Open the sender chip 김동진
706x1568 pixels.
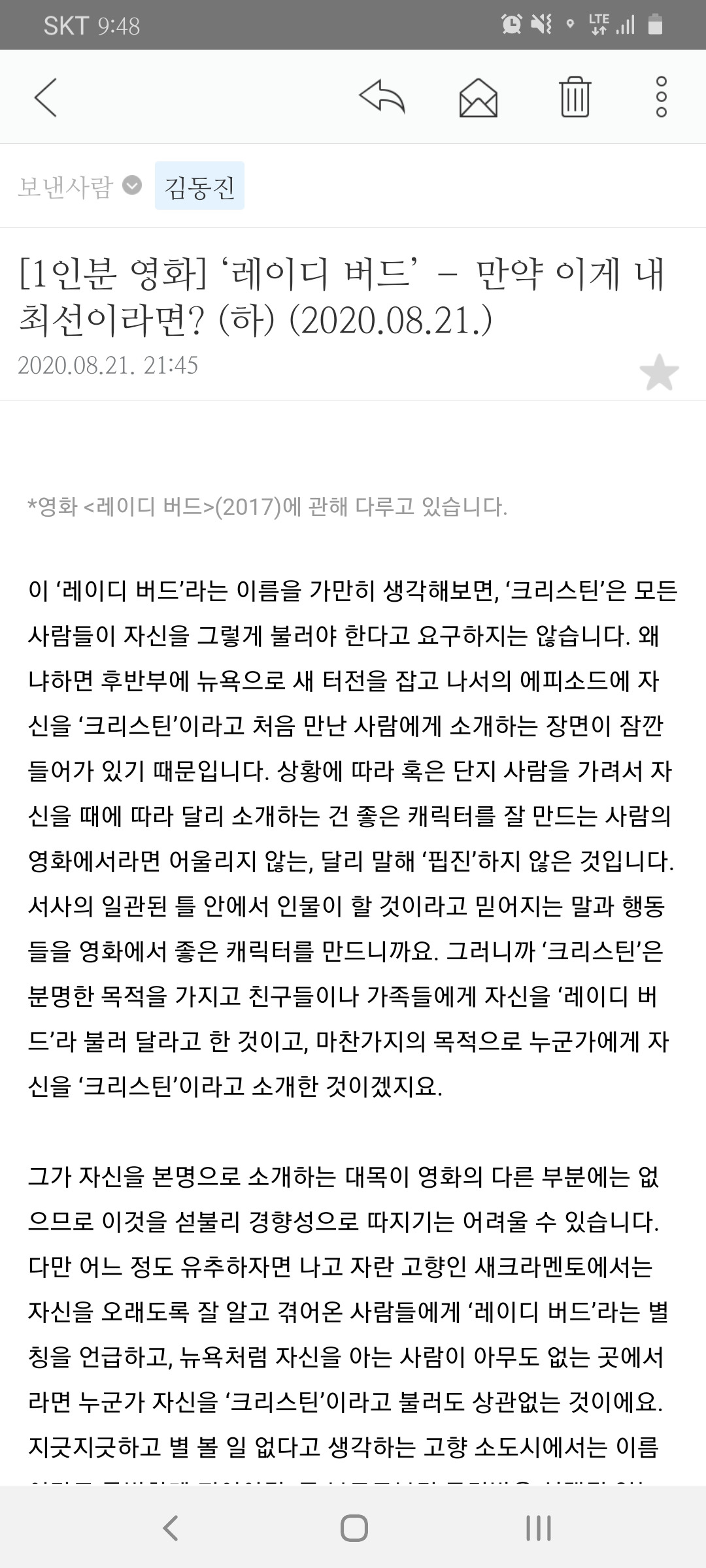coord(199,186)
